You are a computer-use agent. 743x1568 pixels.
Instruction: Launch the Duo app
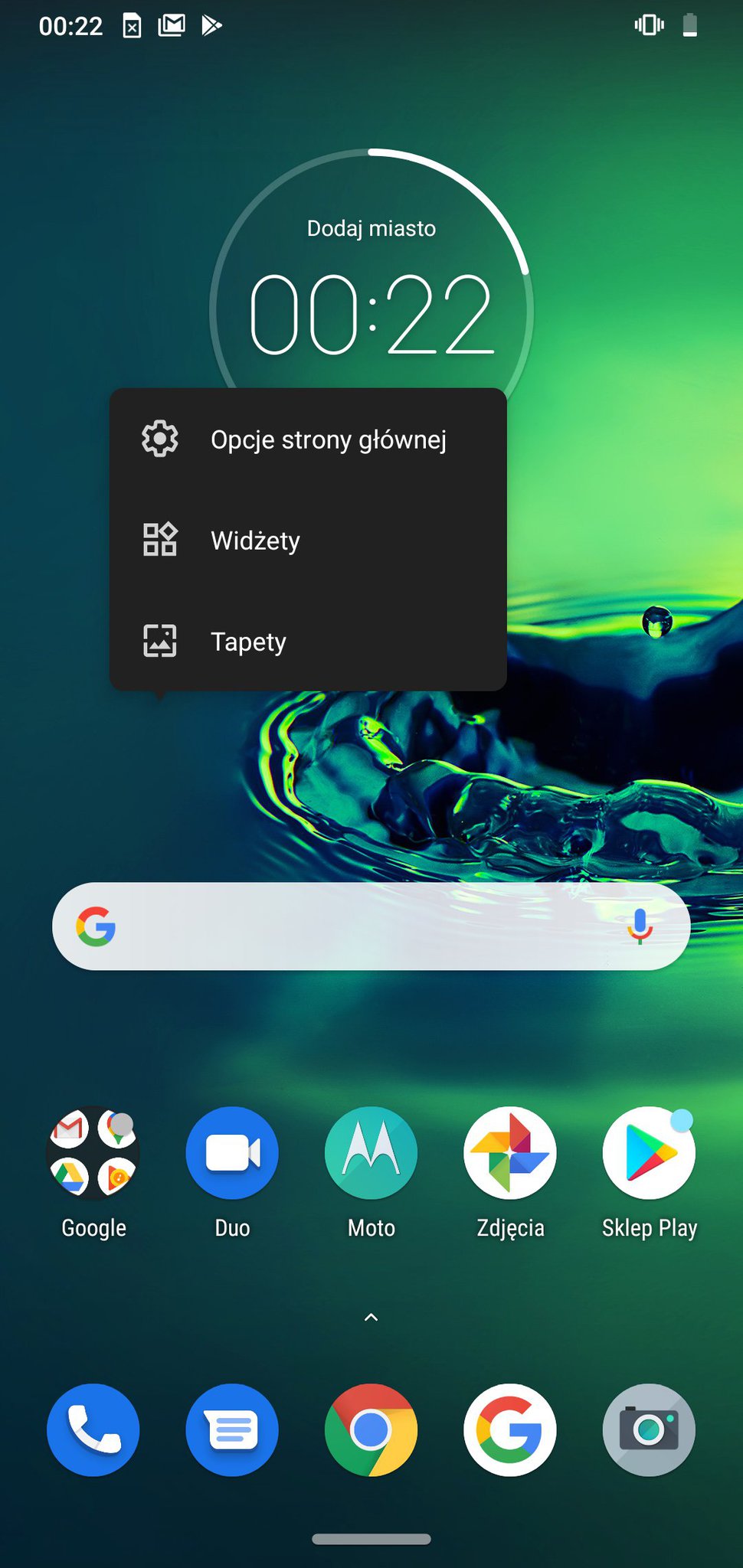point(232,1153)
